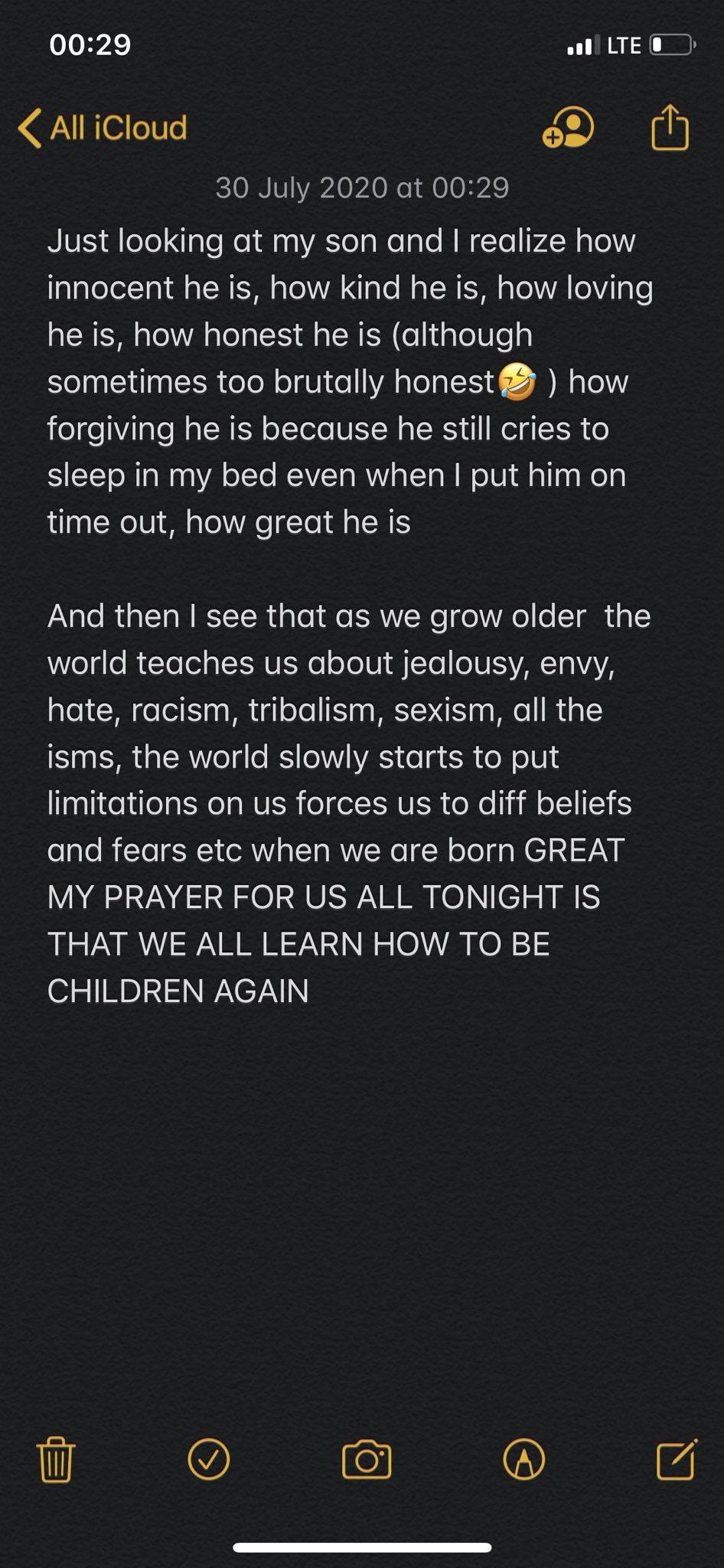Add people to this note
Viewport: 724px width, 1568px height.
click(568, 127)
